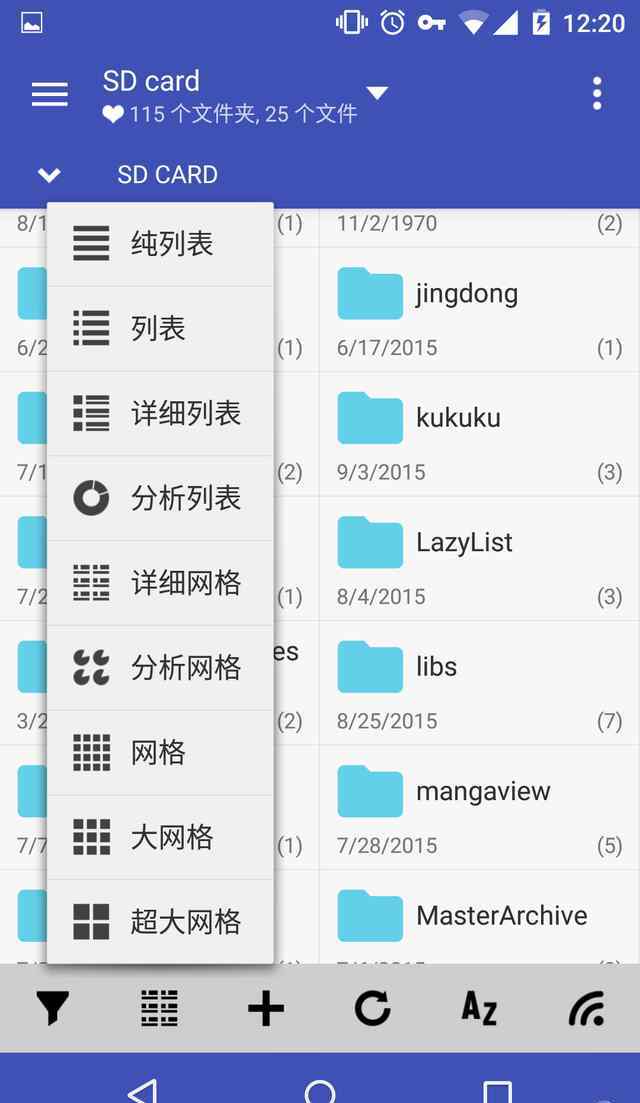
Task: Open the jingdong folder
Action: click(479, 310)
